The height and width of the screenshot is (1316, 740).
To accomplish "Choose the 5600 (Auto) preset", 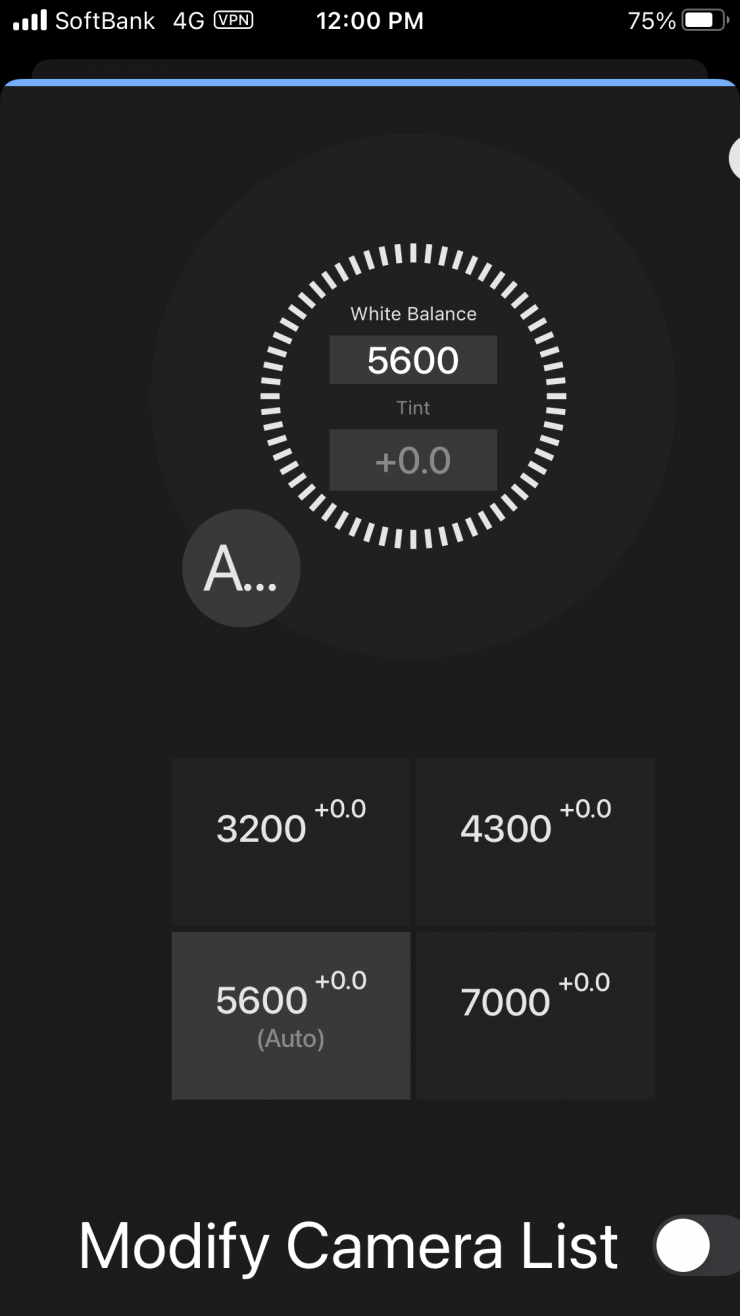I will pyautogui.click(x=291, y=1015).
